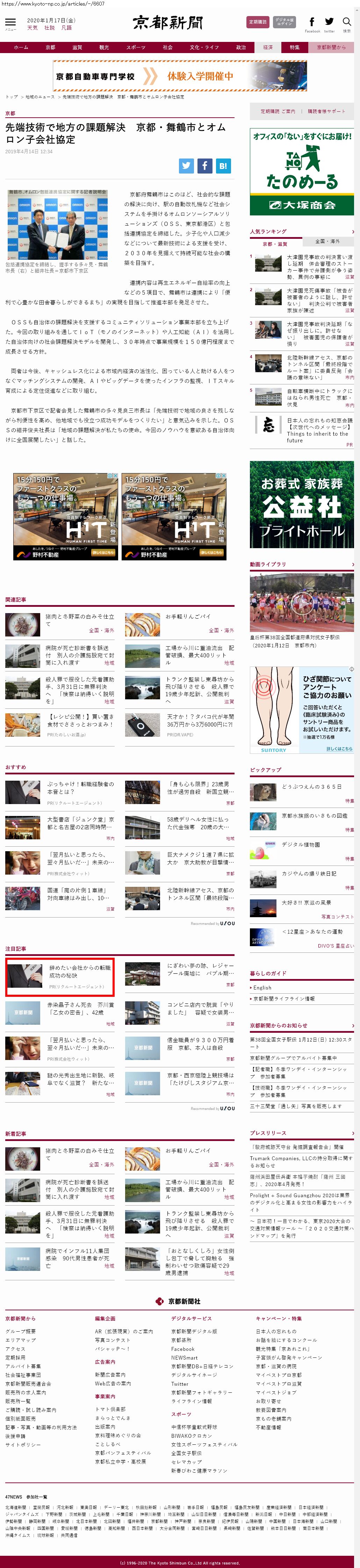Open 京都水族館のいきもの図鑑 feature
Image resolution: width=360 pixels, height=1568 pixels.
[314, 816]
